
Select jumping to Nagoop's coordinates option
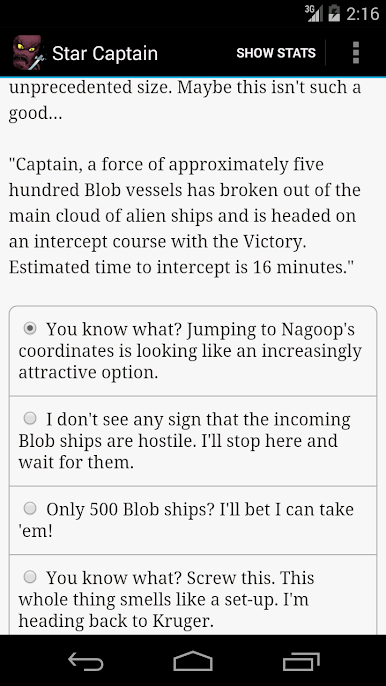tap(193, 351)
